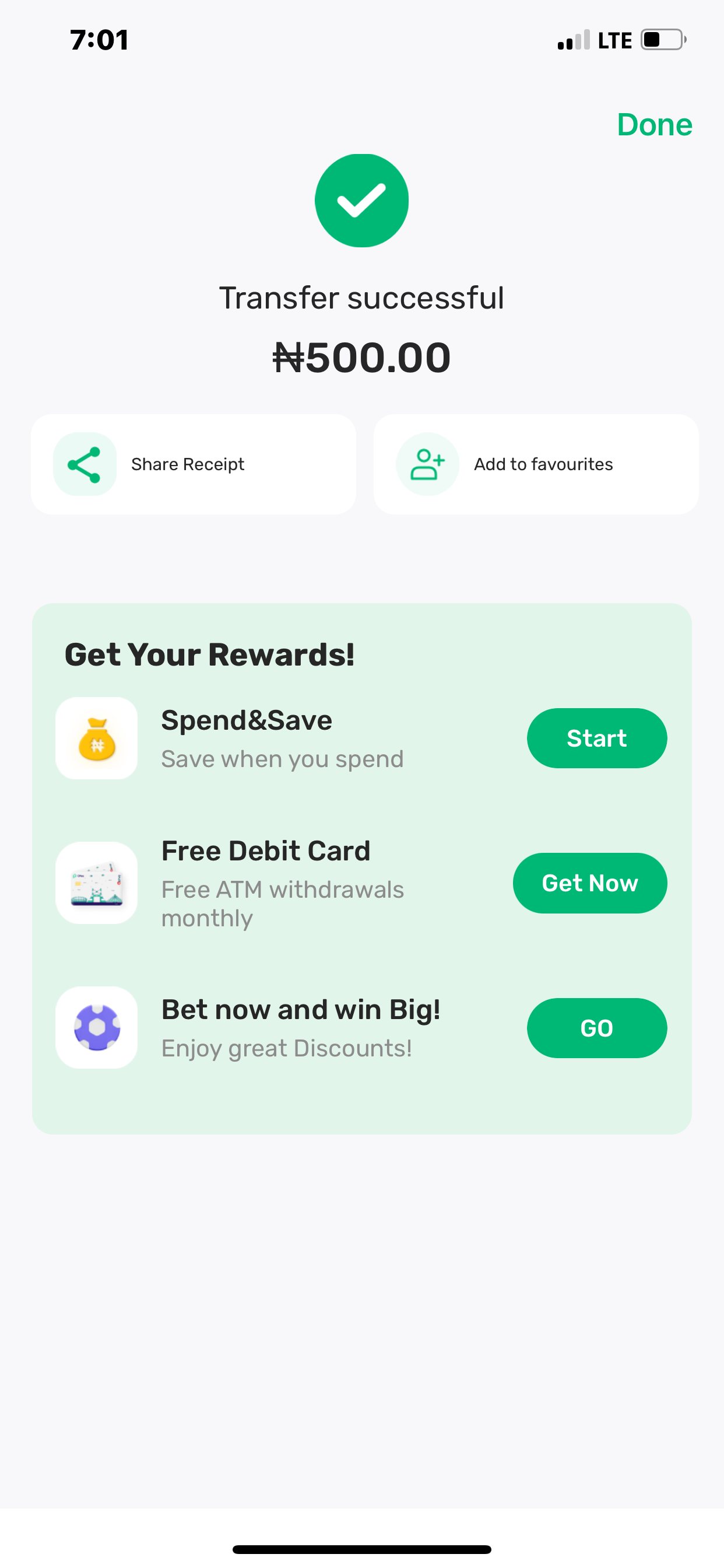The image size is (724, 1568).
Task: Add recipient to favourites
Action: click(x=535, y=464)
